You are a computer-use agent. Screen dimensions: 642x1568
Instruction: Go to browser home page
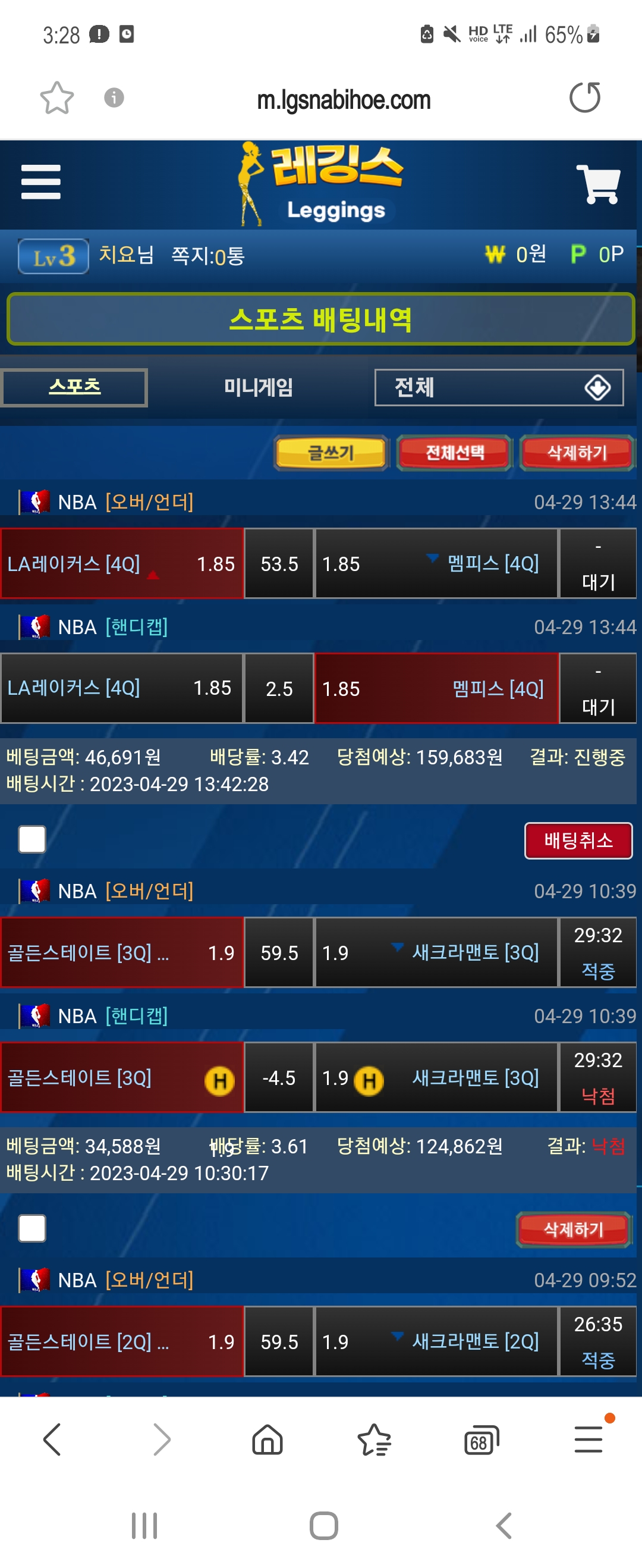pos(267,1440)
